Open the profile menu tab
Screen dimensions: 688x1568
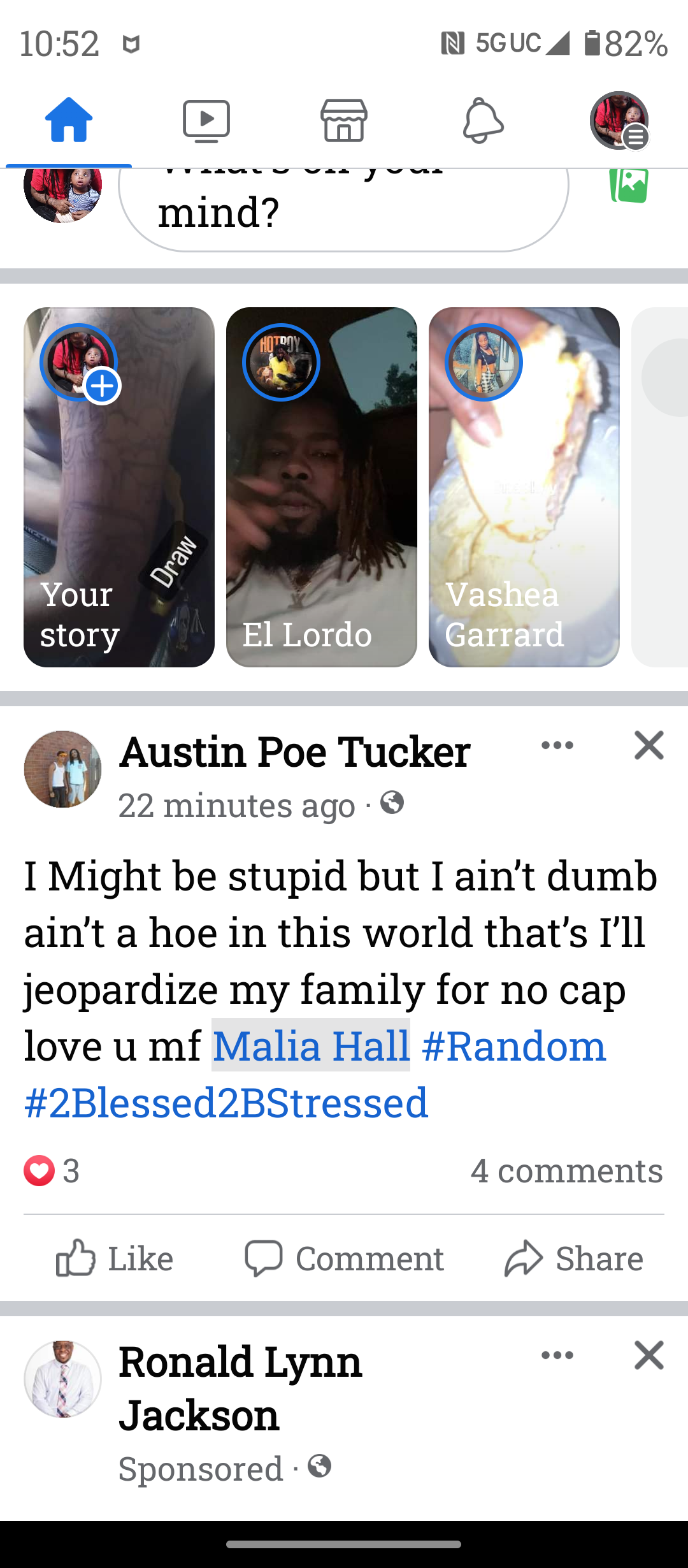[x=619, y=120]
